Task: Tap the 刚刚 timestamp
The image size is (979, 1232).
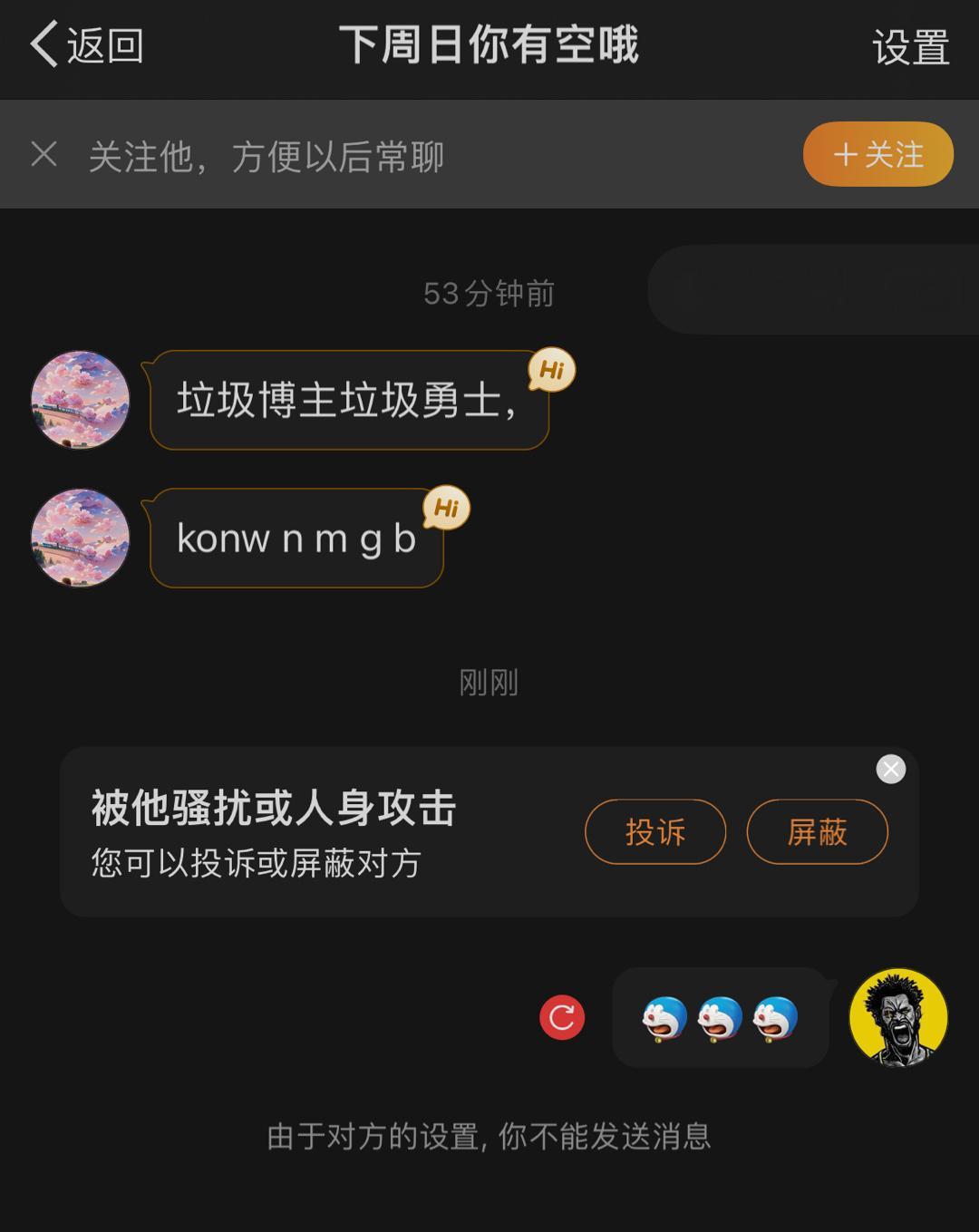Action: click(x=489, y=684)
